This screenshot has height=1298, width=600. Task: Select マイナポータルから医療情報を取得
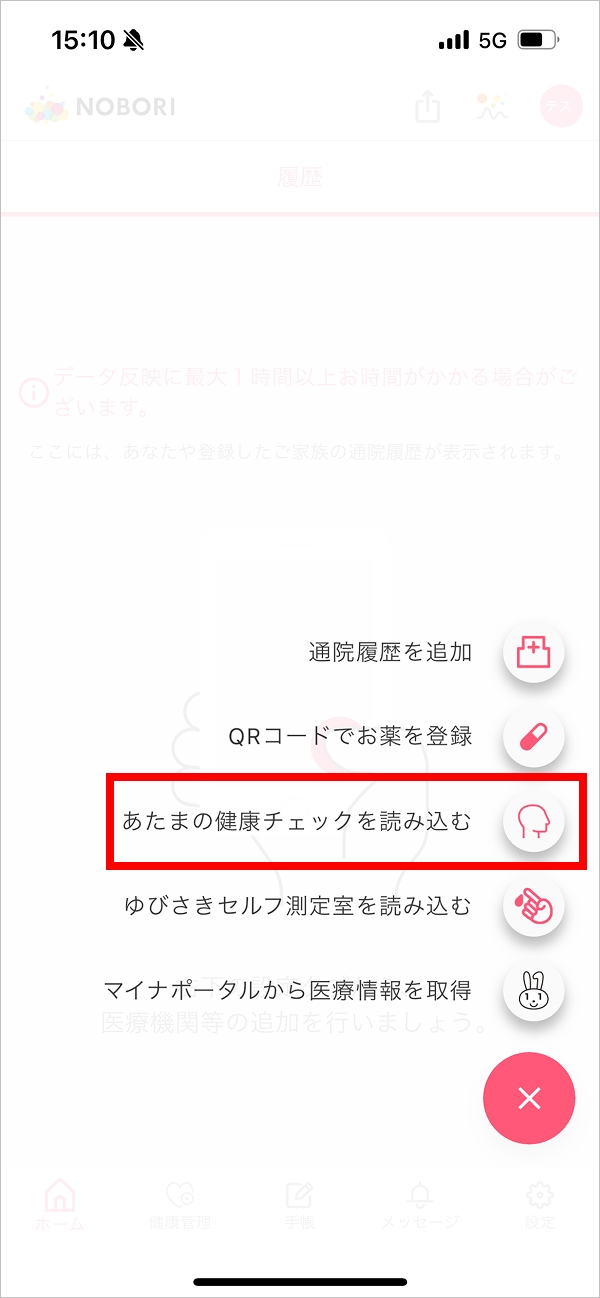(x=533, y=991)
